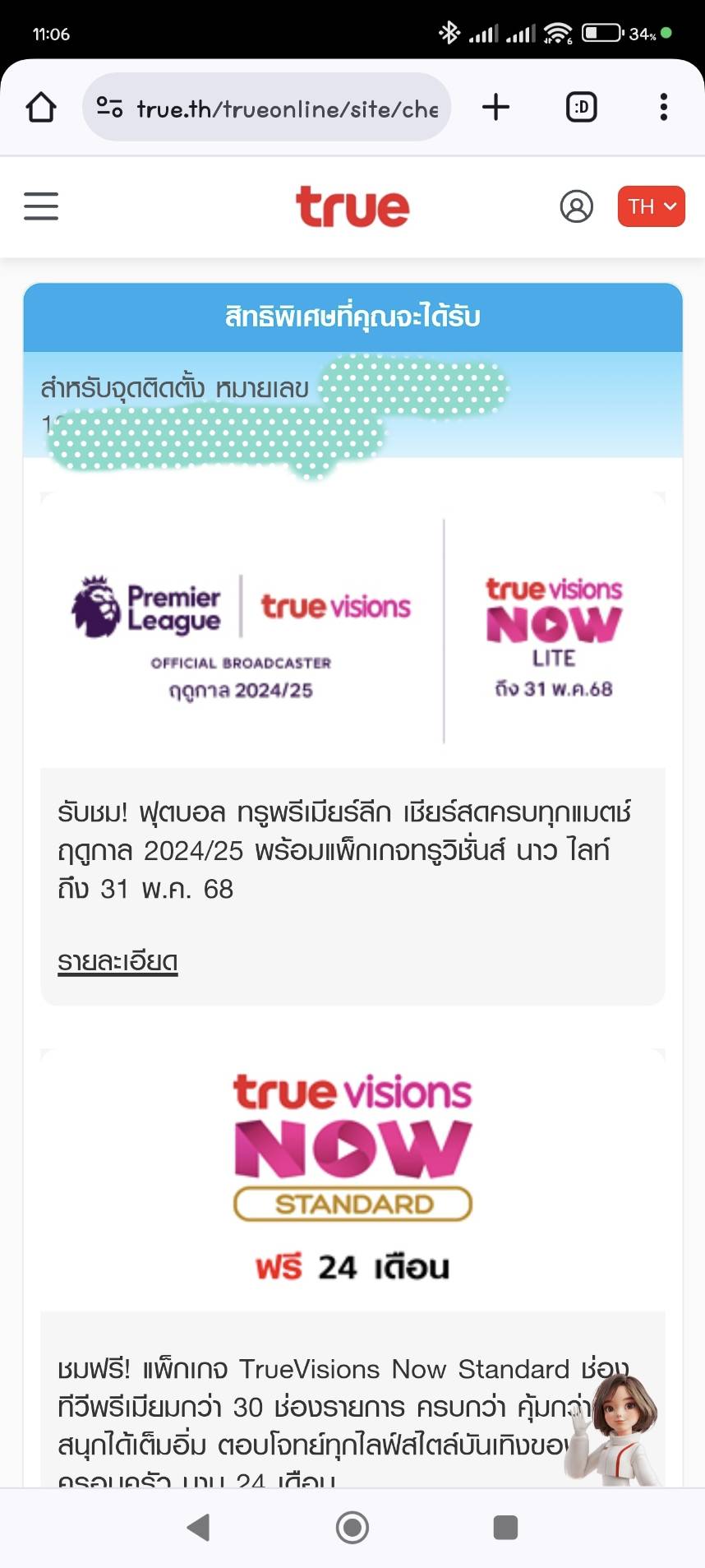Open the user account profile icon
Image resolution: width=705 pixels, height=1568 pixels.
pyautogui.click(x=576, y=206)
